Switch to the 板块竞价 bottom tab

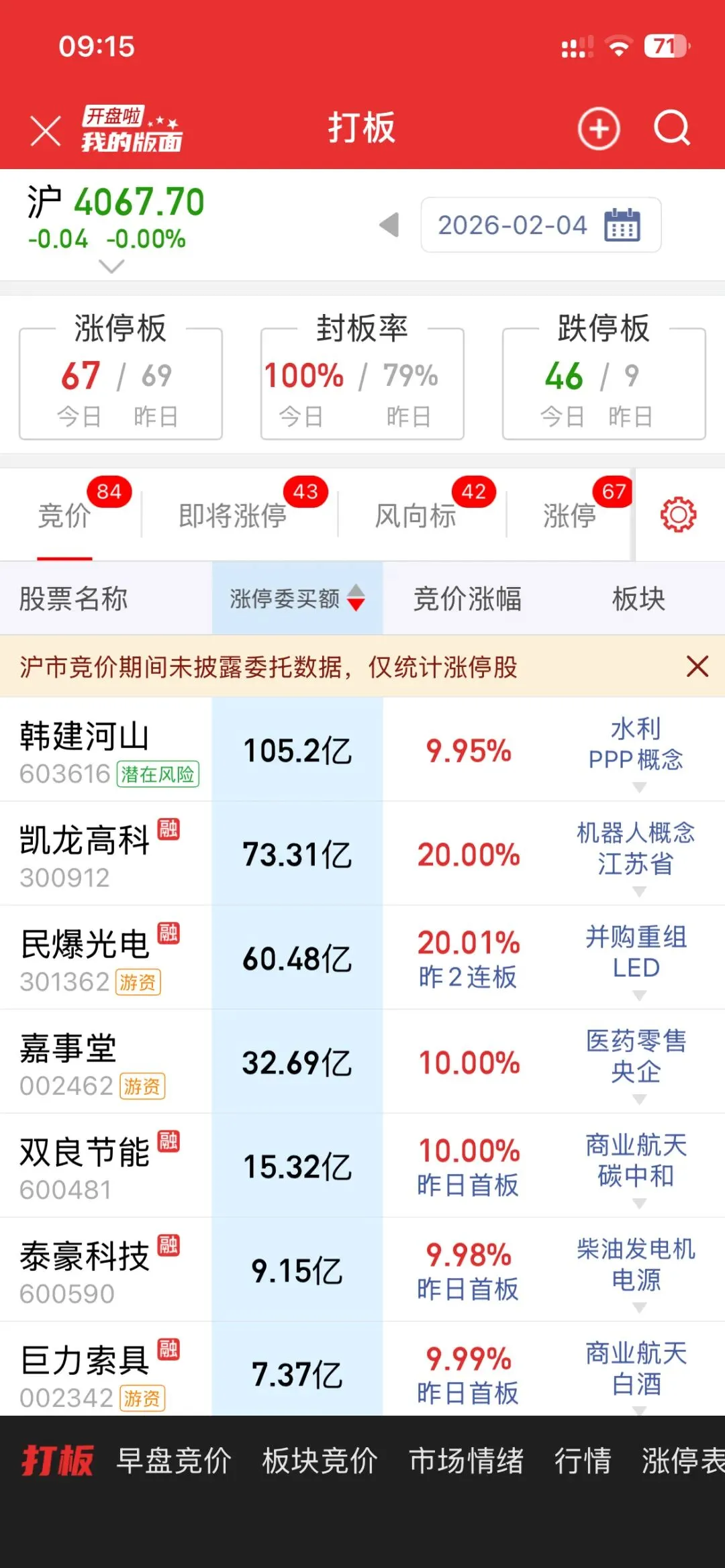(x=320, y=1461)
